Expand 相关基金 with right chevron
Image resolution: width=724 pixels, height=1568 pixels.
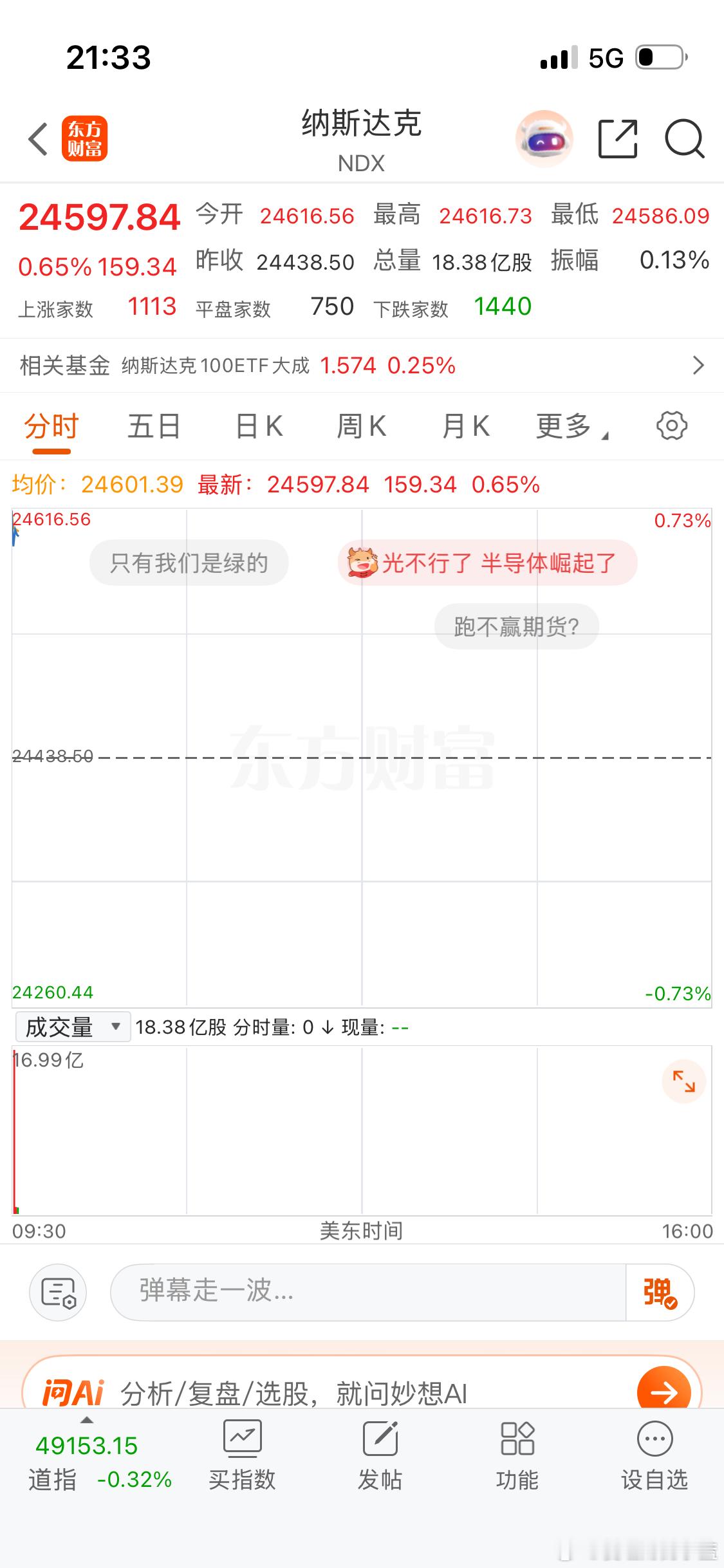699,365
